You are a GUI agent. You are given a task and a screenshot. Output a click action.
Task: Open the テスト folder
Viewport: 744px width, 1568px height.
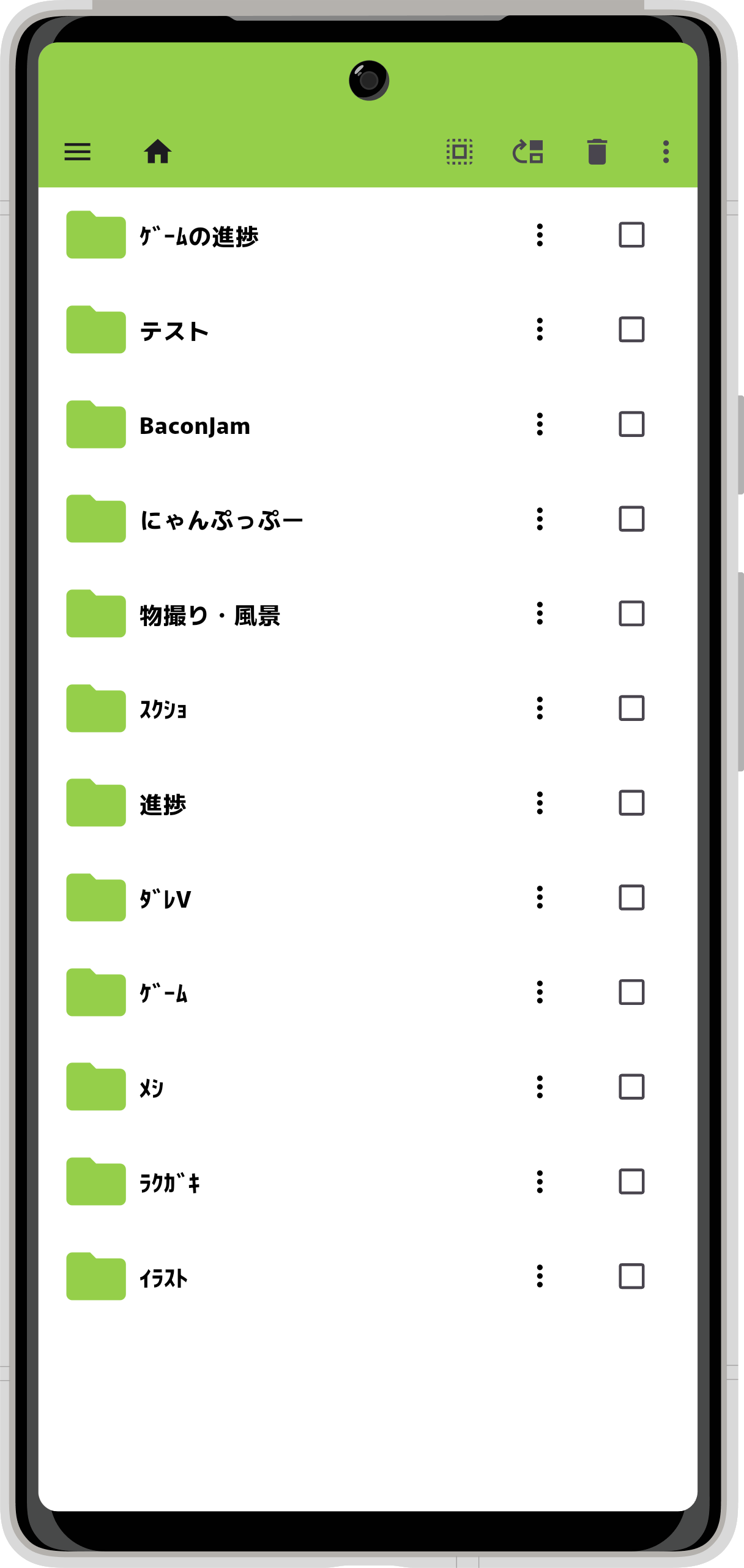pos(174,330)
